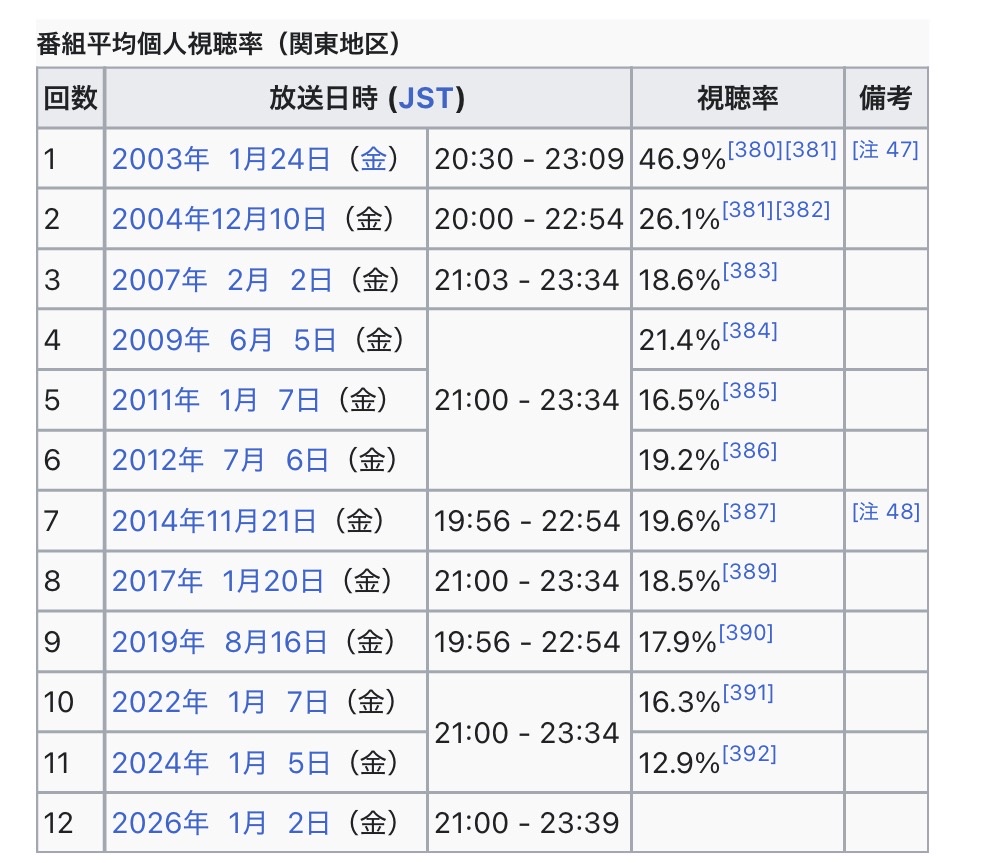
Task: Open citation [382] beside 26.1%
Action: pos(803,210)
